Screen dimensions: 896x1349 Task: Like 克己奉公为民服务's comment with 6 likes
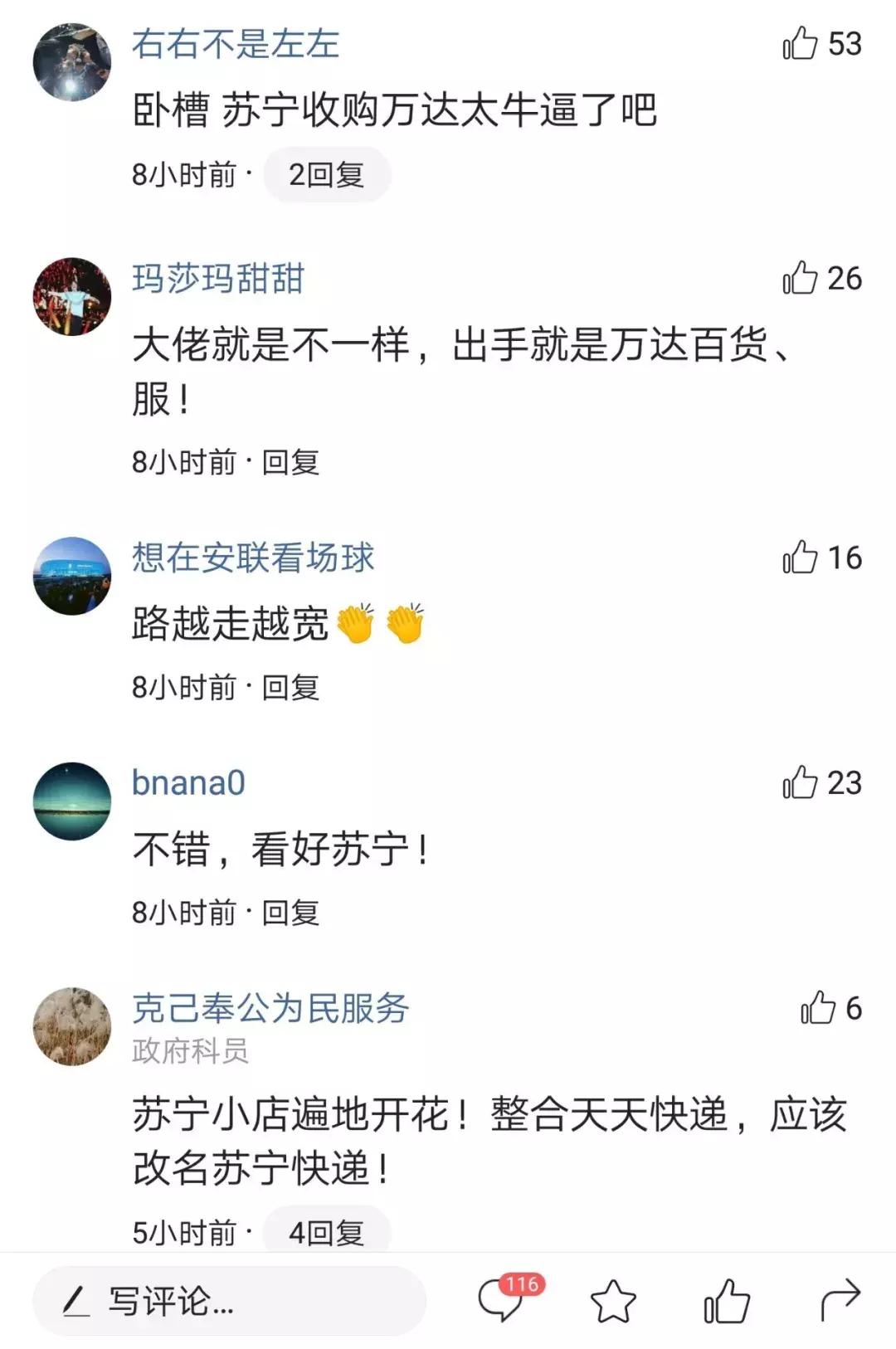point(821,1008)
